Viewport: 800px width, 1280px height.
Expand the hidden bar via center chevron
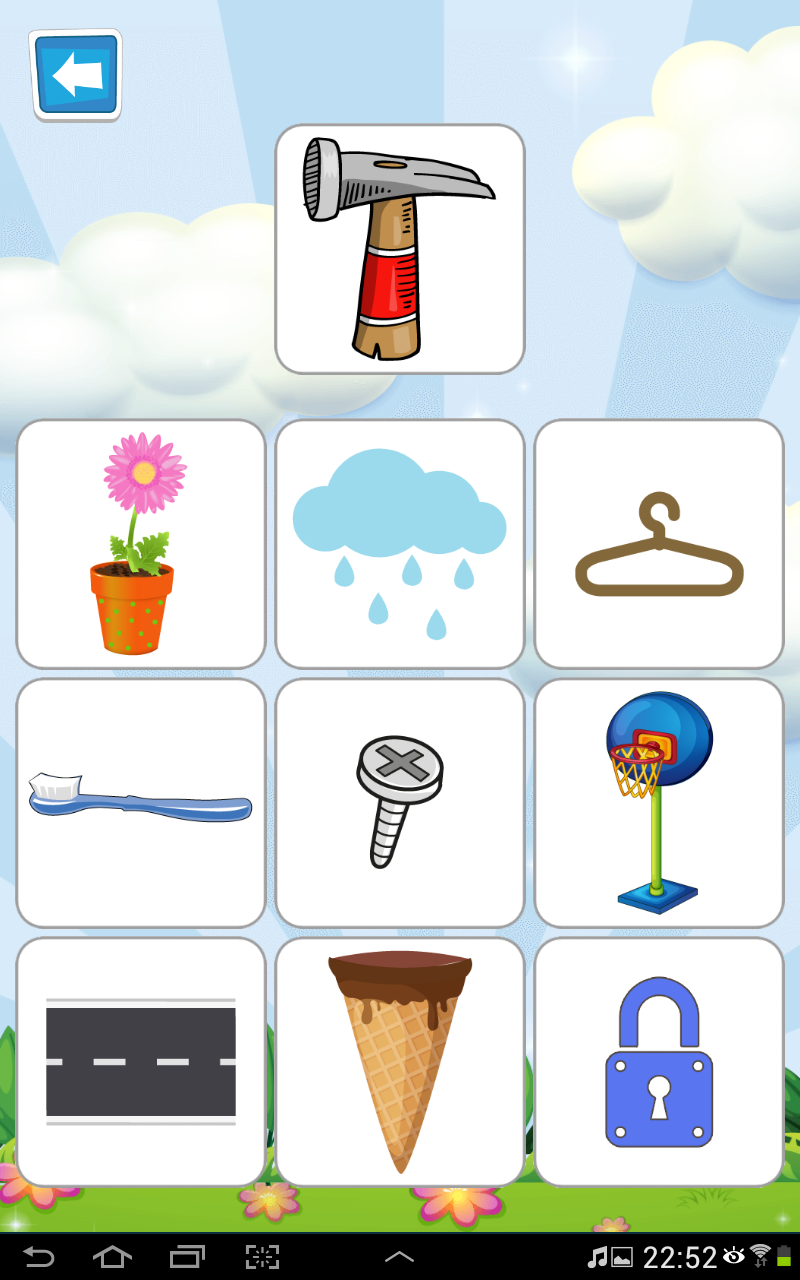pyautogui.click(x=400, y=1256)
